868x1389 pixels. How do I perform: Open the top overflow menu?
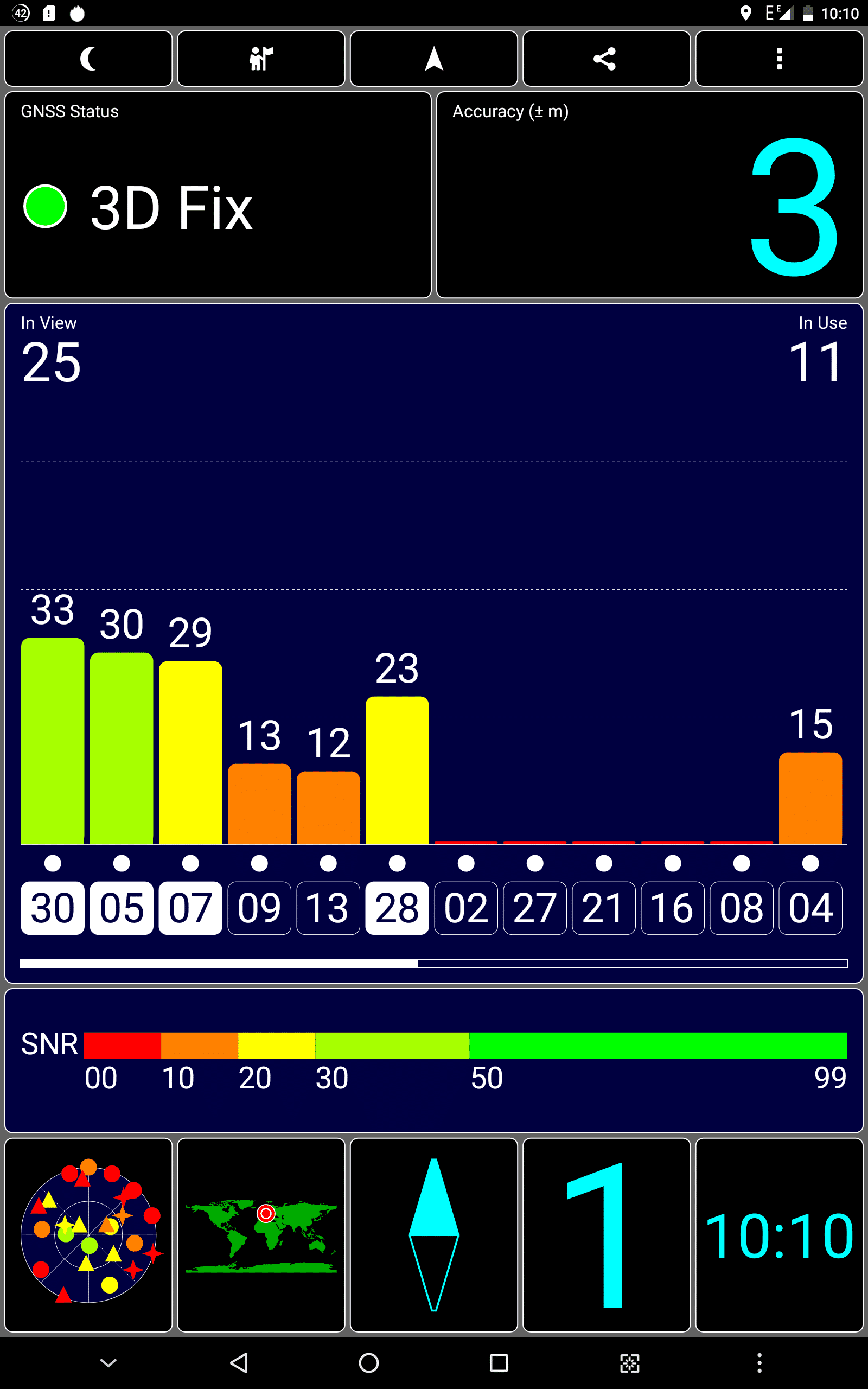pos(780,59)
